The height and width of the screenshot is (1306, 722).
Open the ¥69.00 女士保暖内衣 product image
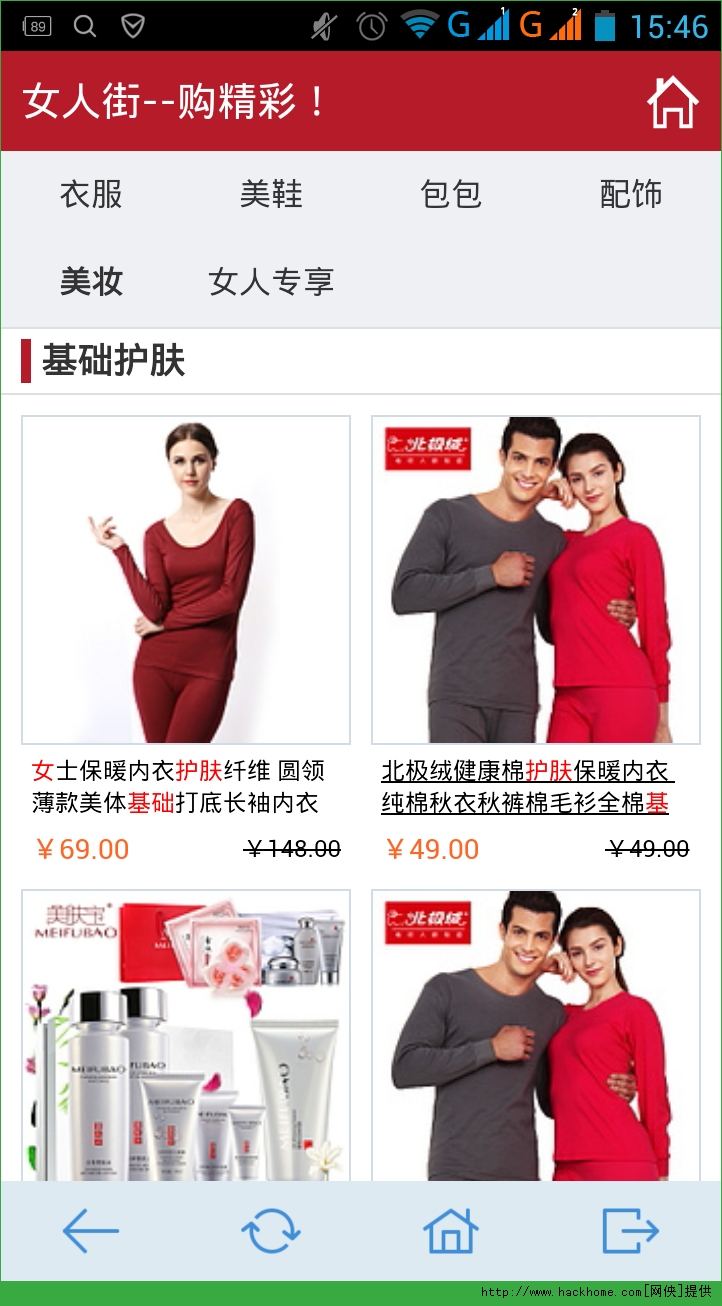pos(186,580)
